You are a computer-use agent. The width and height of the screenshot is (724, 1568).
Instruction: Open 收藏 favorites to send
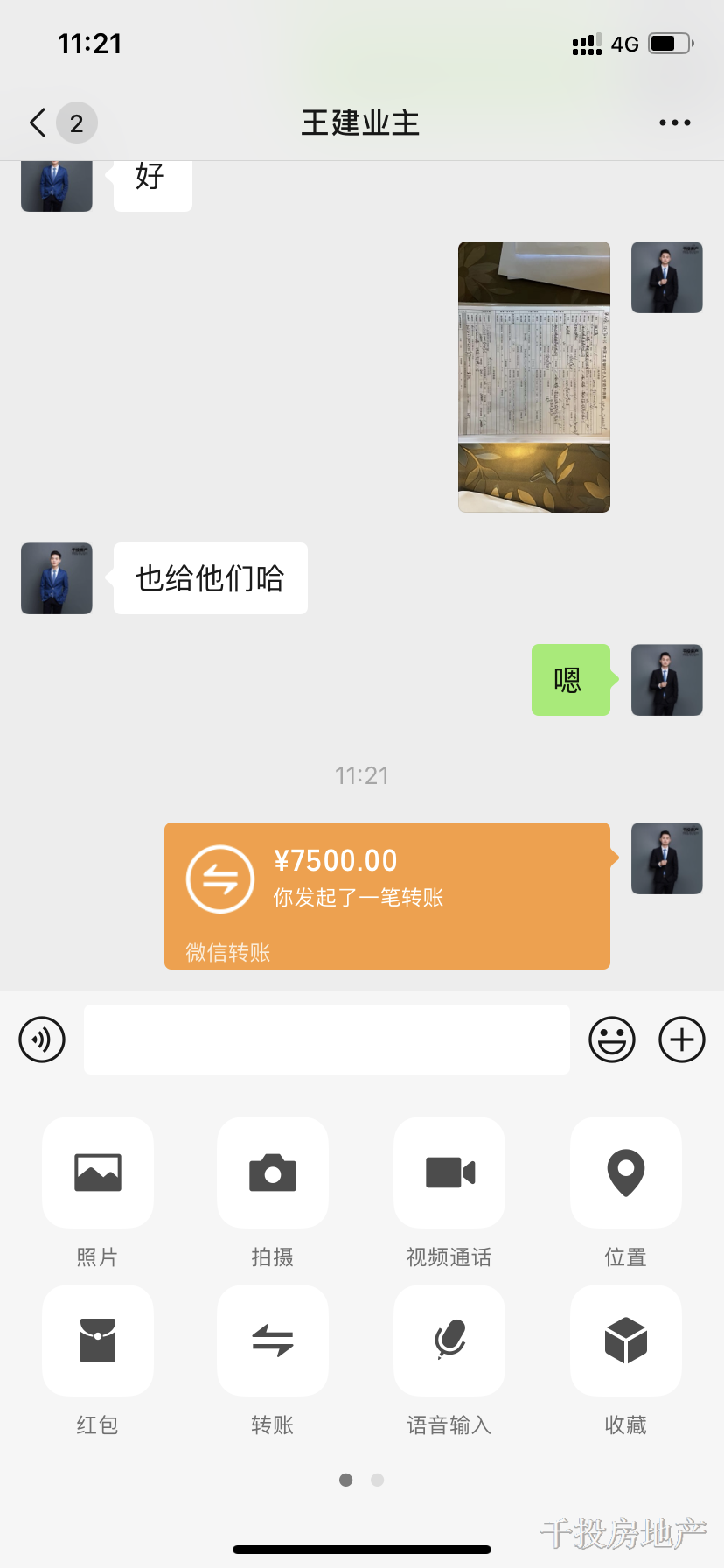coord(626,1340)
